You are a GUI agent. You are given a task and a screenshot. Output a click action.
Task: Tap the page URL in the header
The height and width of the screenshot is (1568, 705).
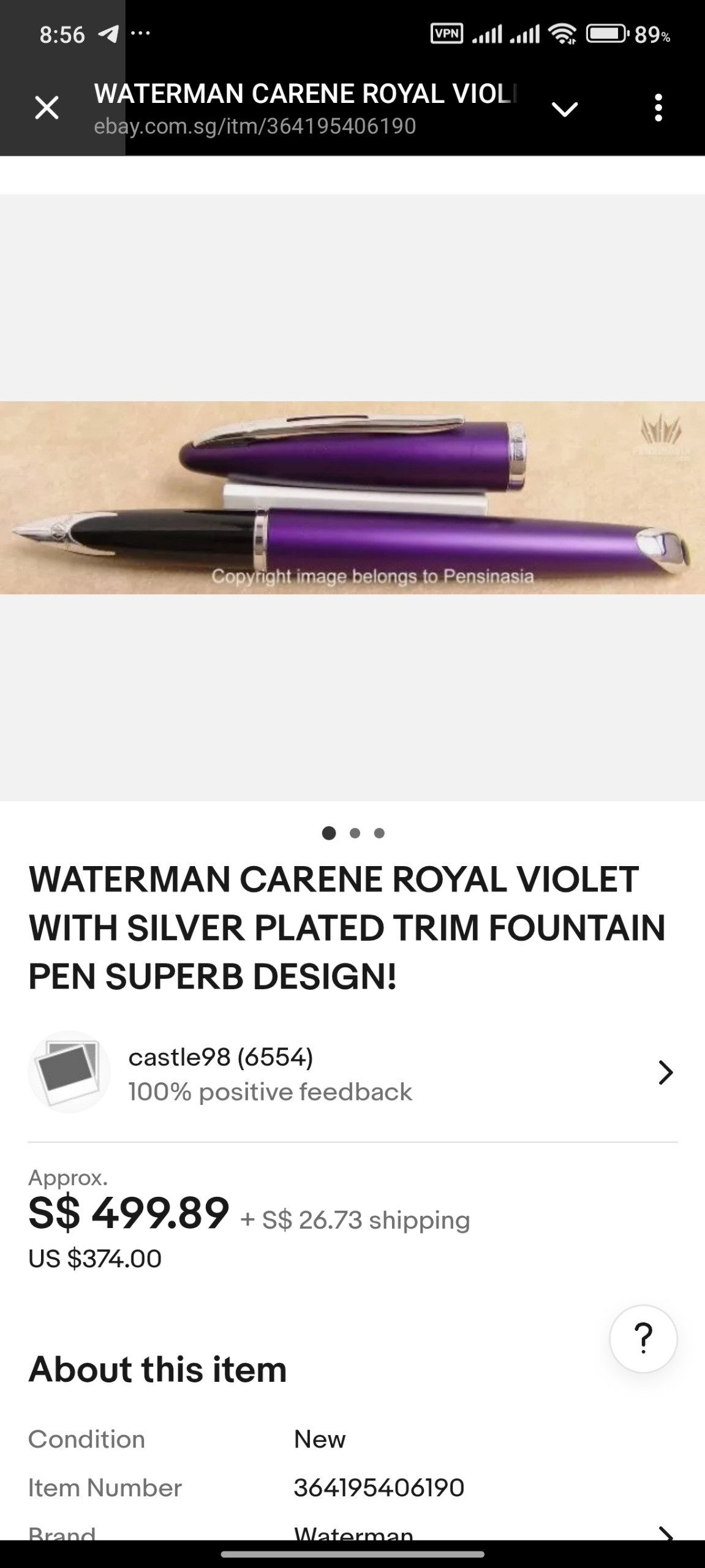(x=255, y=126)
